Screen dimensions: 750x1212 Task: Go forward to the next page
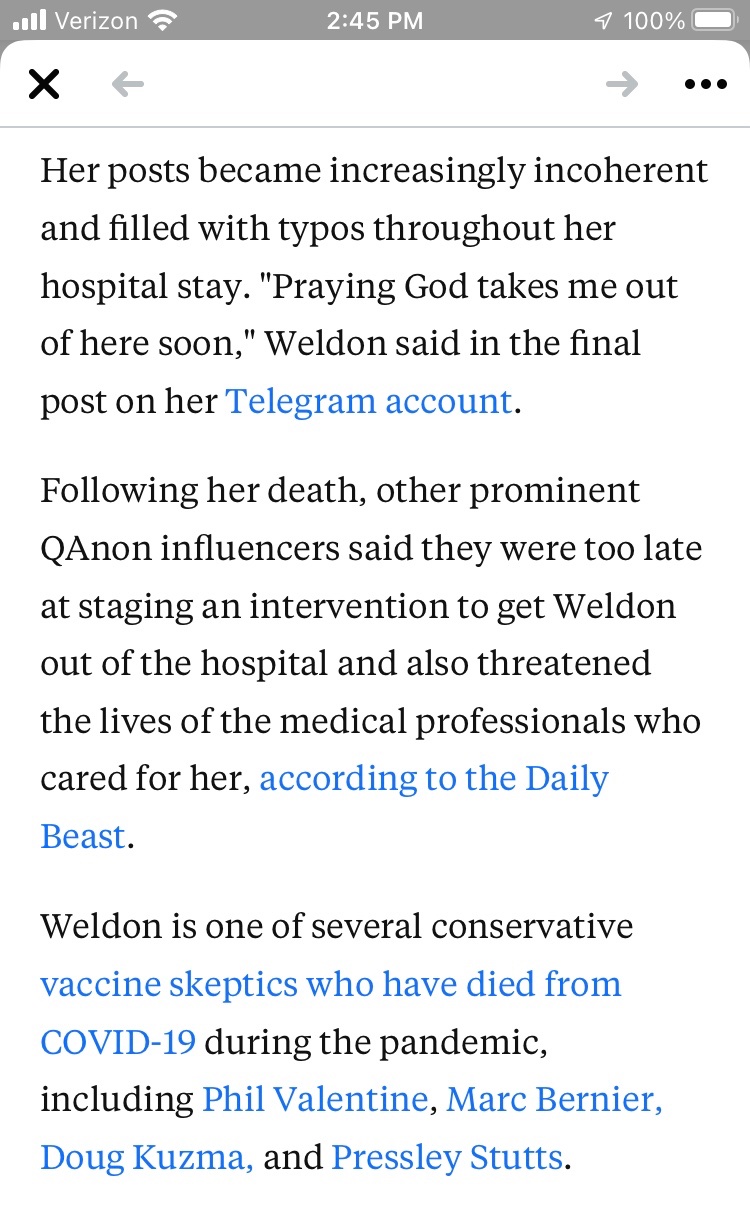point(622,85)
